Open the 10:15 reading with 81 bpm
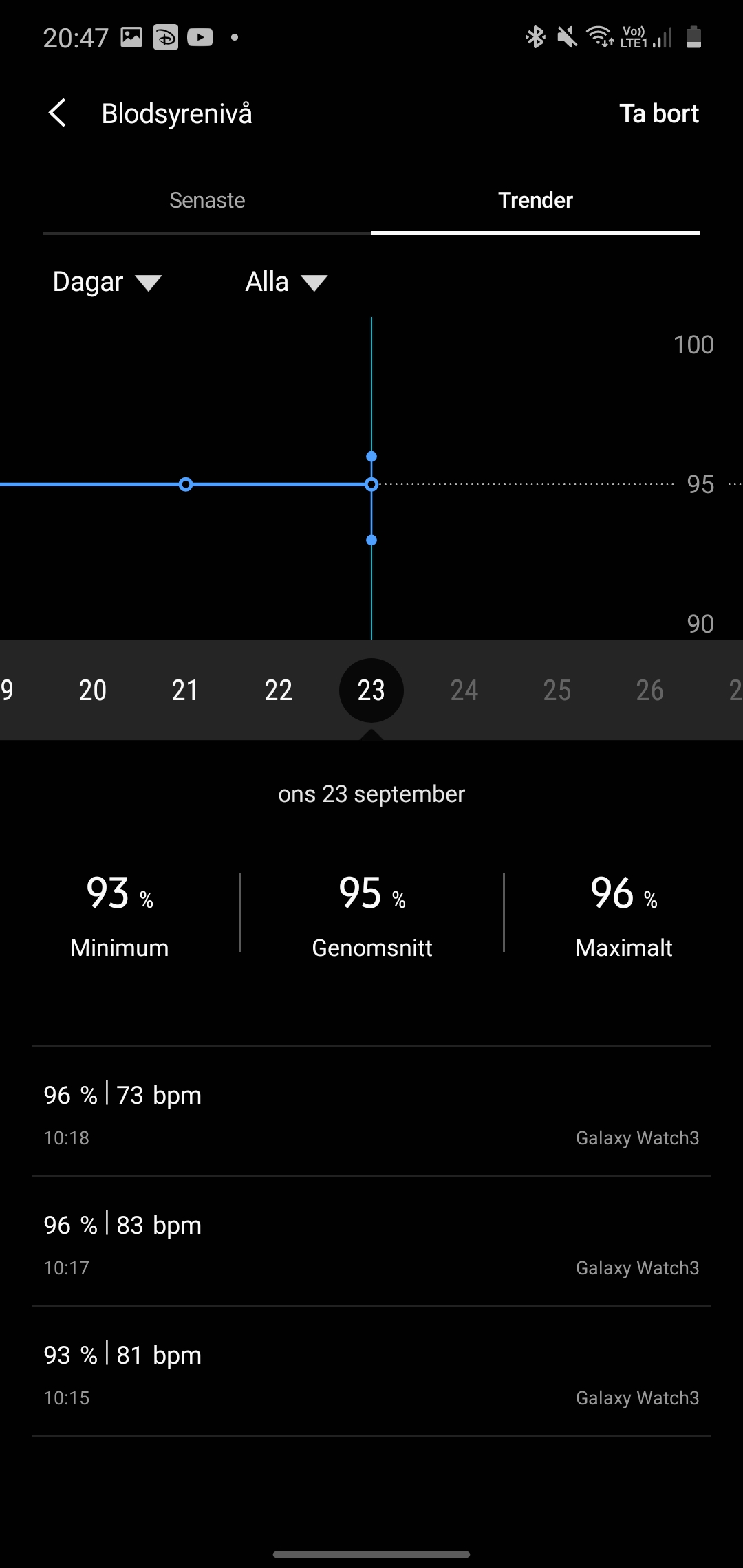This screenshot has height=1568, width=743. point(371,1372)
